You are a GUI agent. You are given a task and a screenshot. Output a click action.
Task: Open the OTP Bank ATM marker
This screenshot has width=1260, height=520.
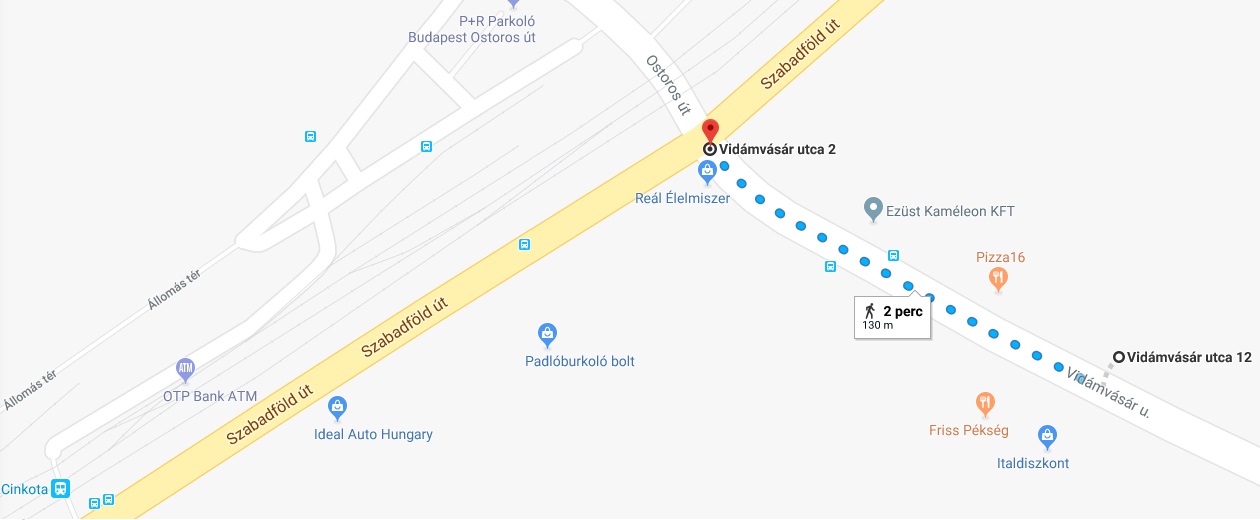(x=185, y=369)
